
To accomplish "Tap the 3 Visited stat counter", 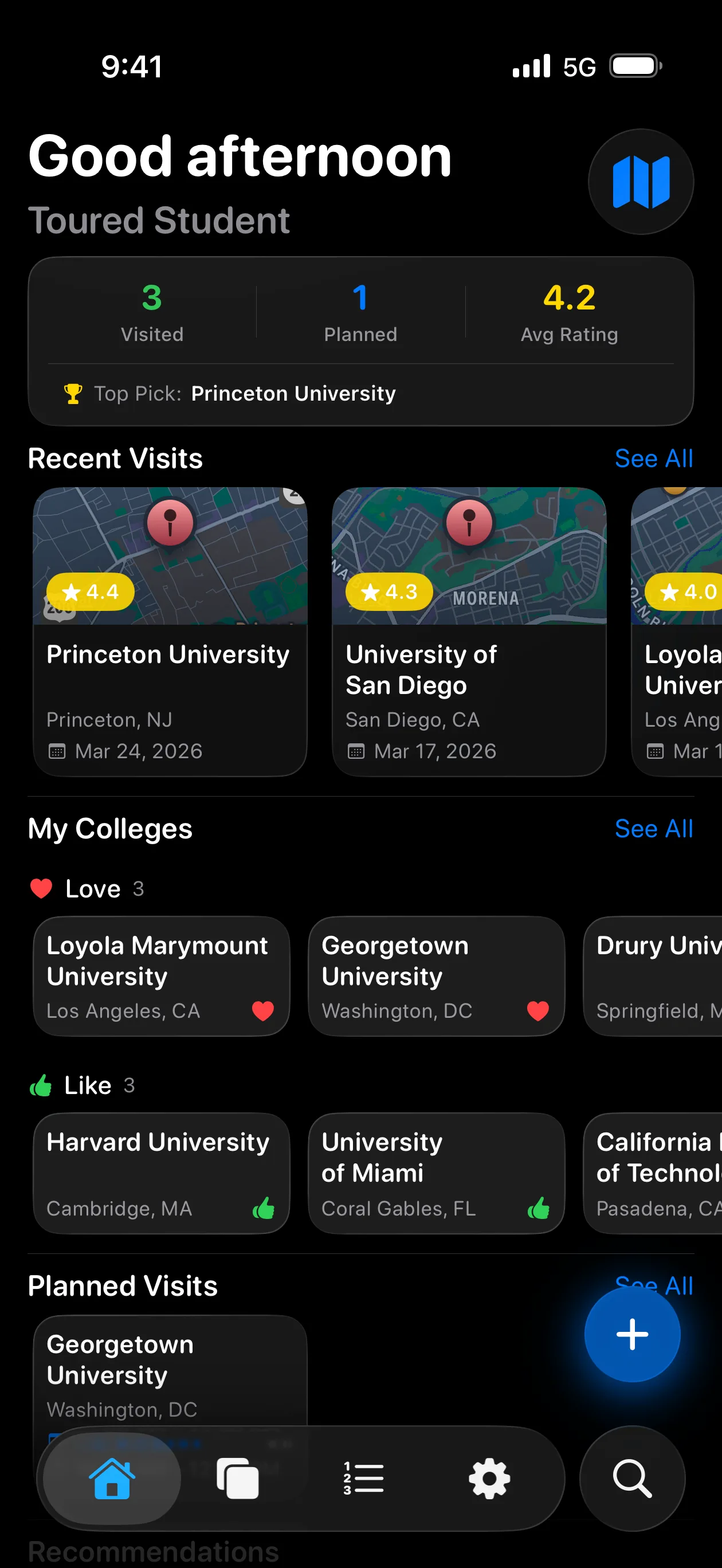I will (152, 312).
